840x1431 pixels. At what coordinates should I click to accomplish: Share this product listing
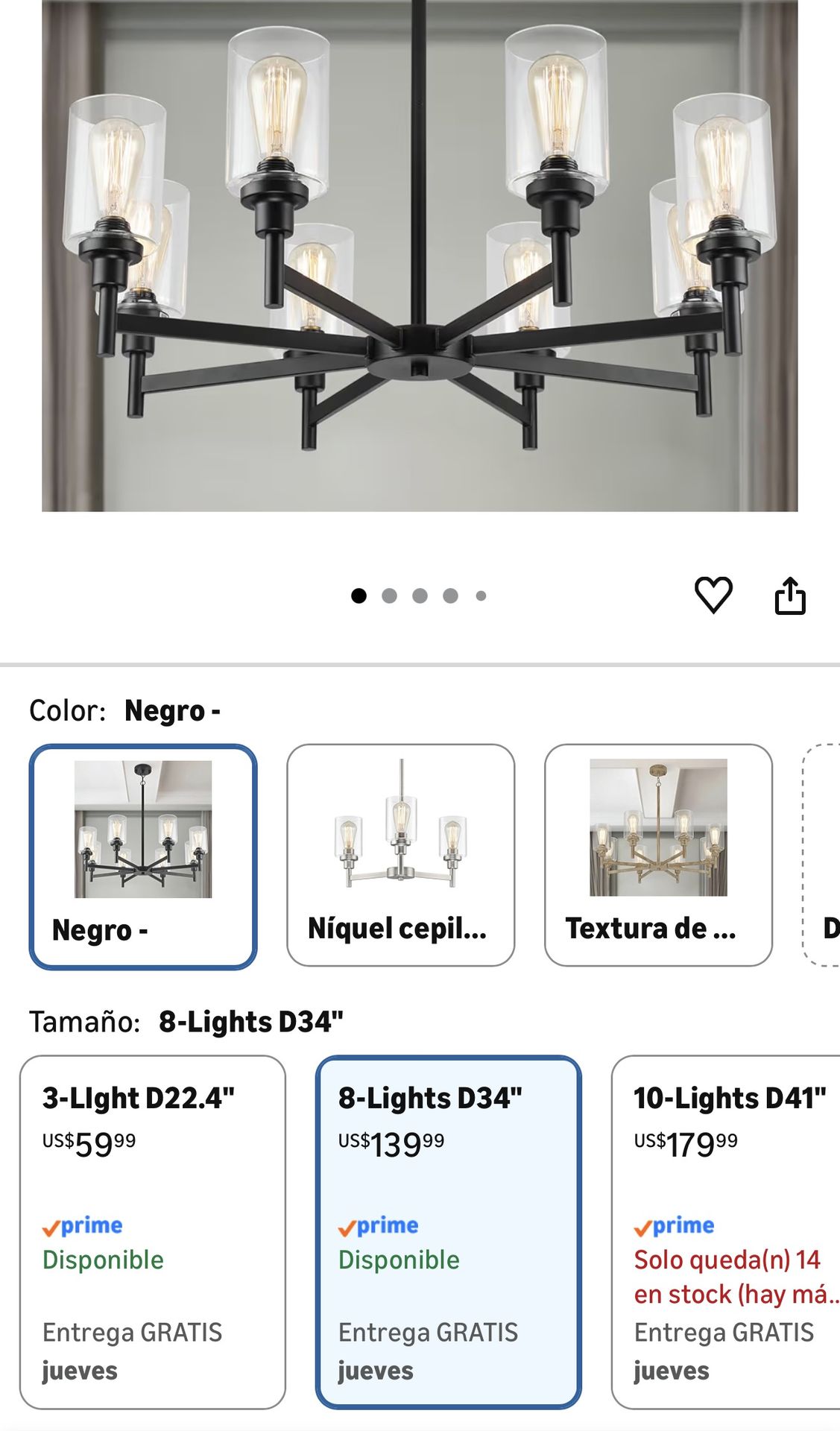(790, 596)
